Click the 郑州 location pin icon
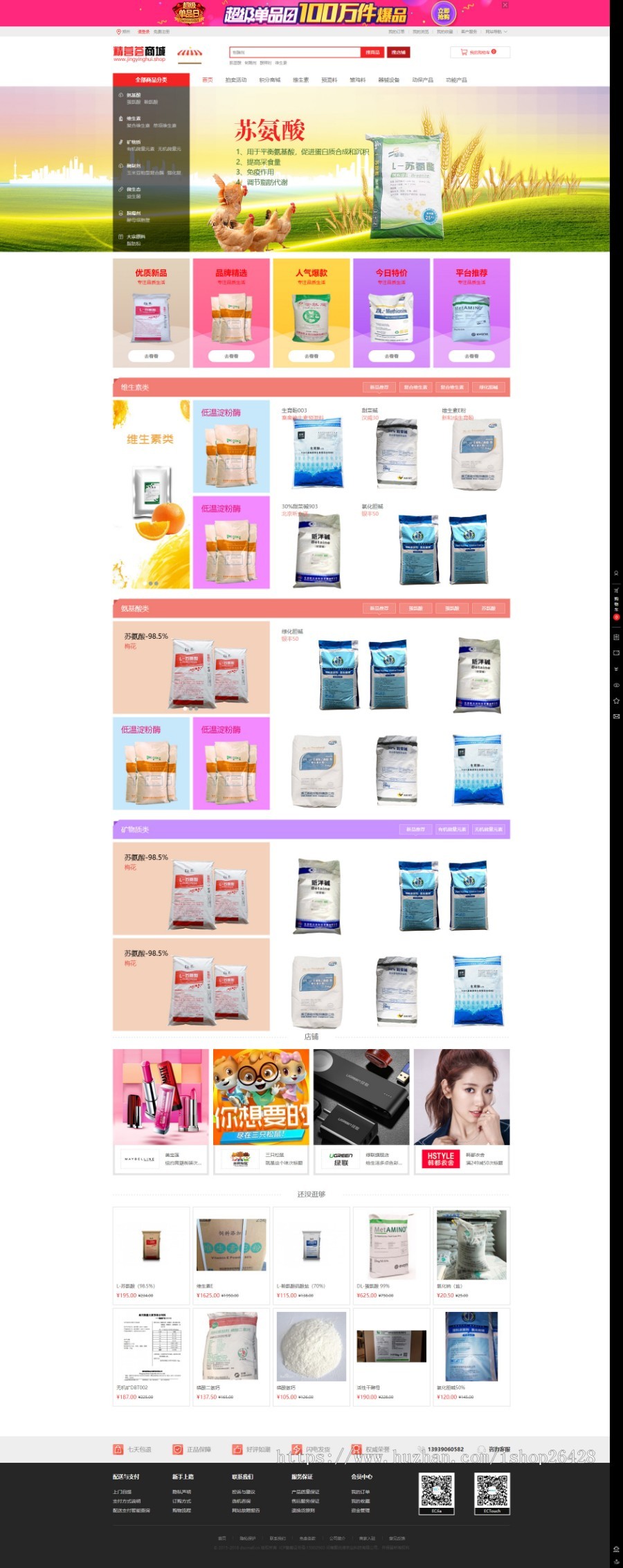The image size is (623, 1568). [x=119, y=32]
